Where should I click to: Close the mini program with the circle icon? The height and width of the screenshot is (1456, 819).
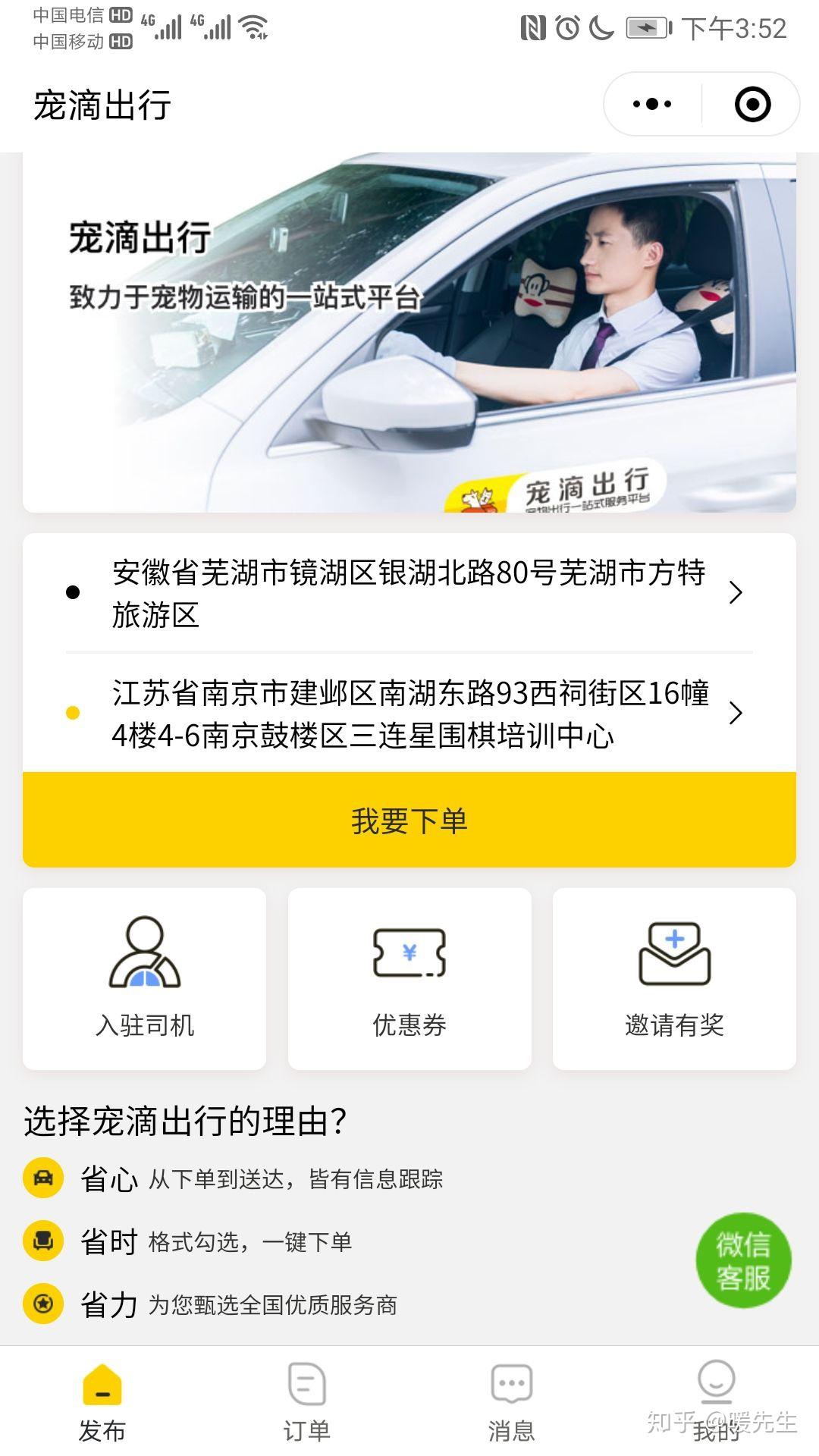coord(752,105)
